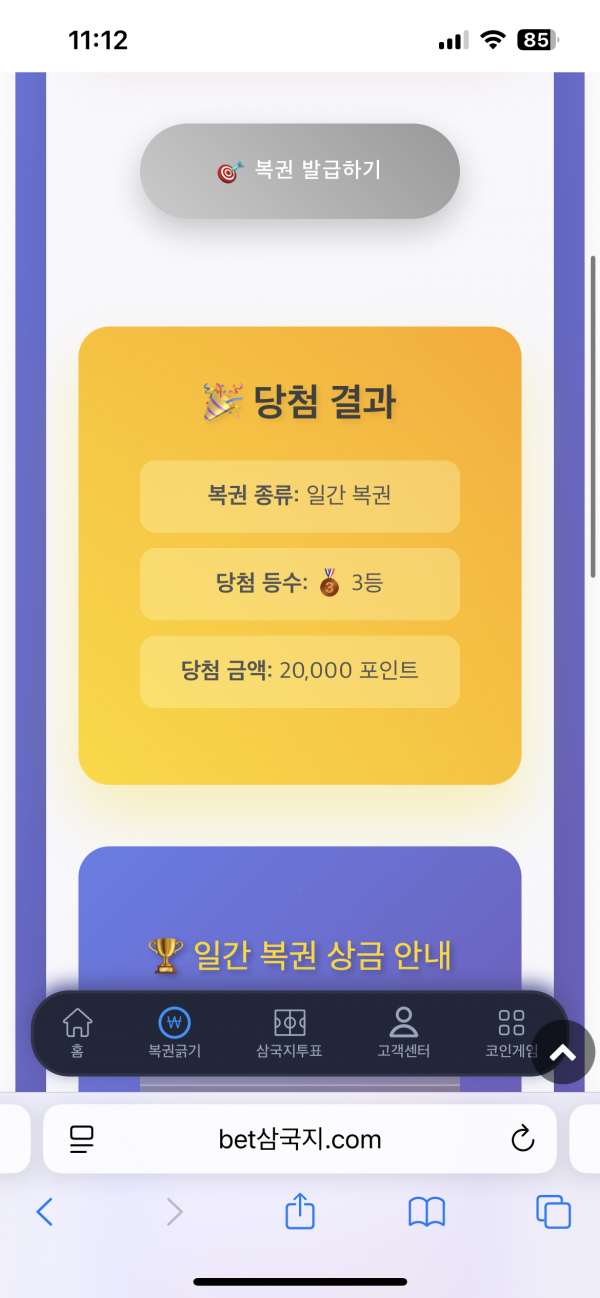Switch to the 코인게임 tab

click(x=511, y=1033)
